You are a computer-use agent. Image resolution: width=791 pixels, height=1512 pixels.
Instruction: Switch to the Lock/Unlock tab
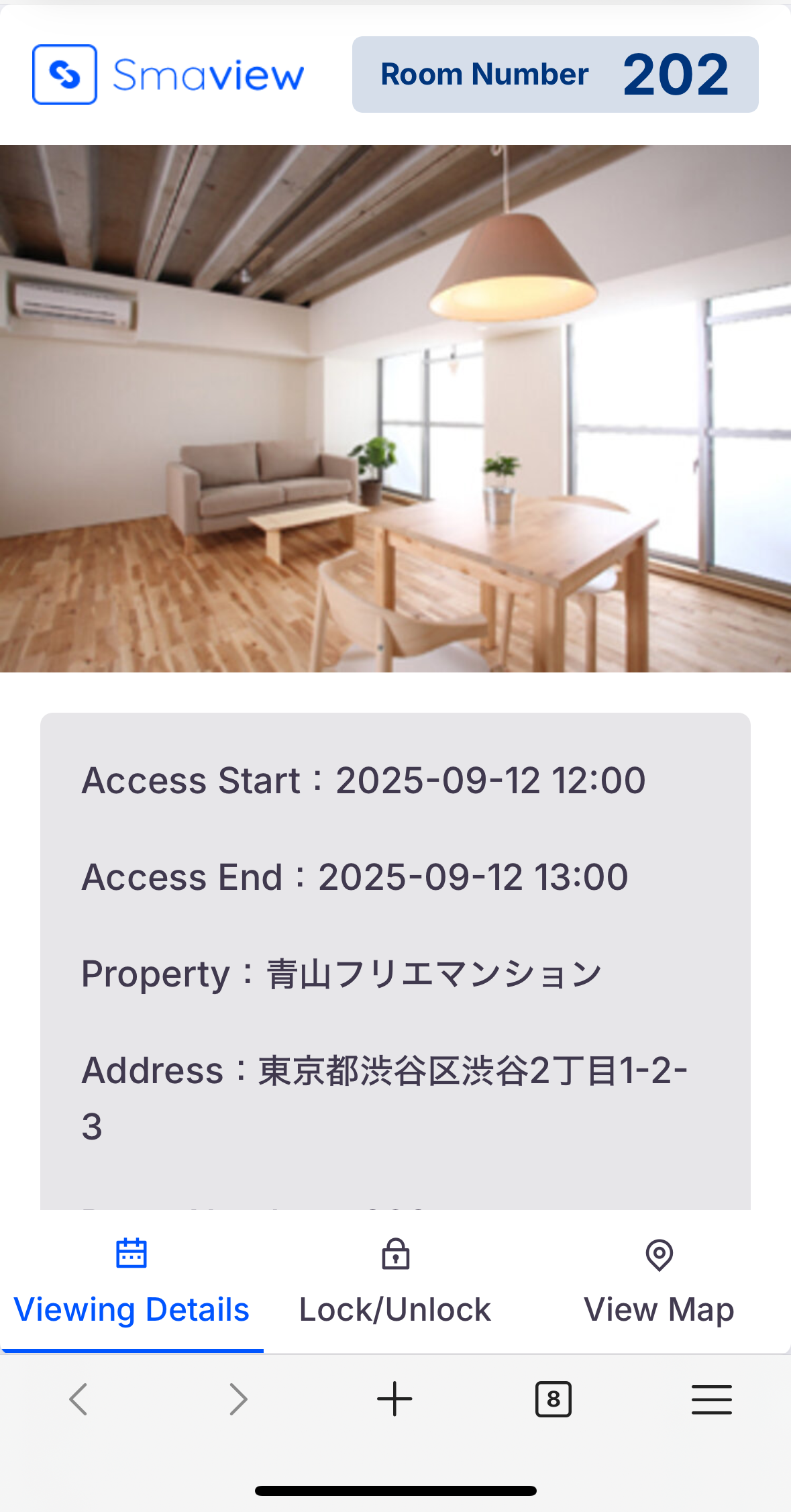[395, 1282]
